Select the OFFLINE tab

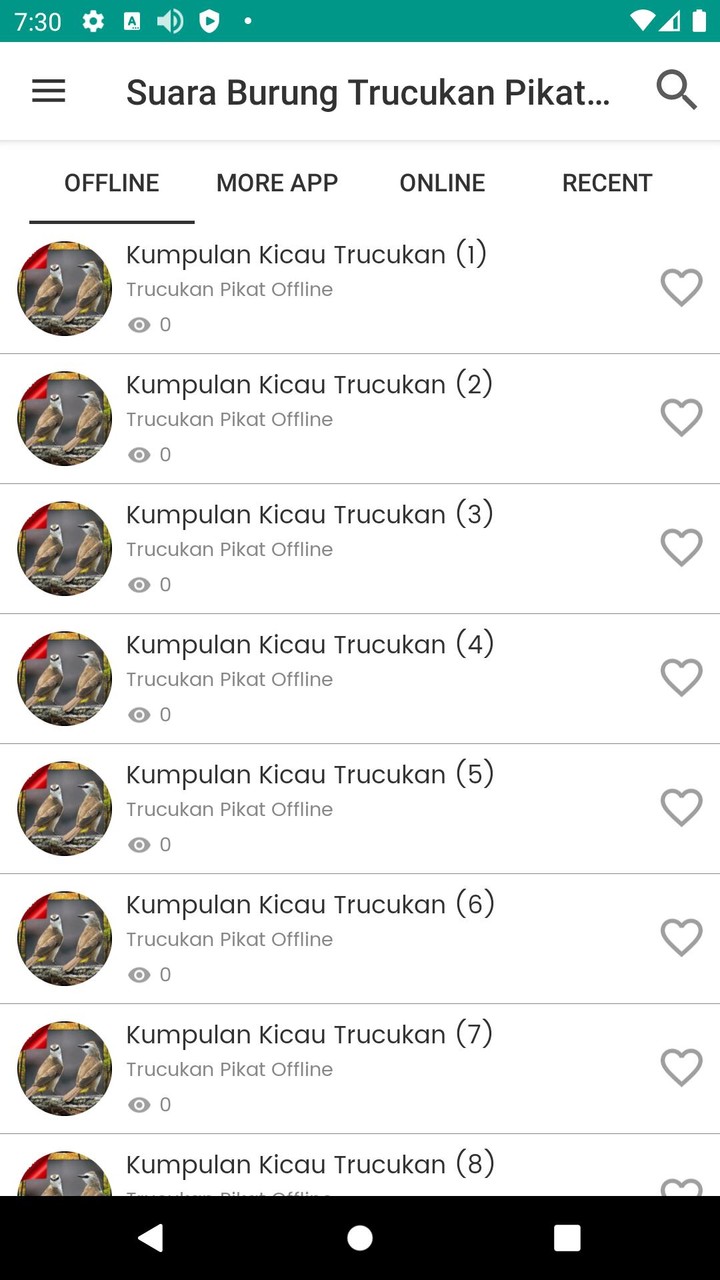click(111, 183)
